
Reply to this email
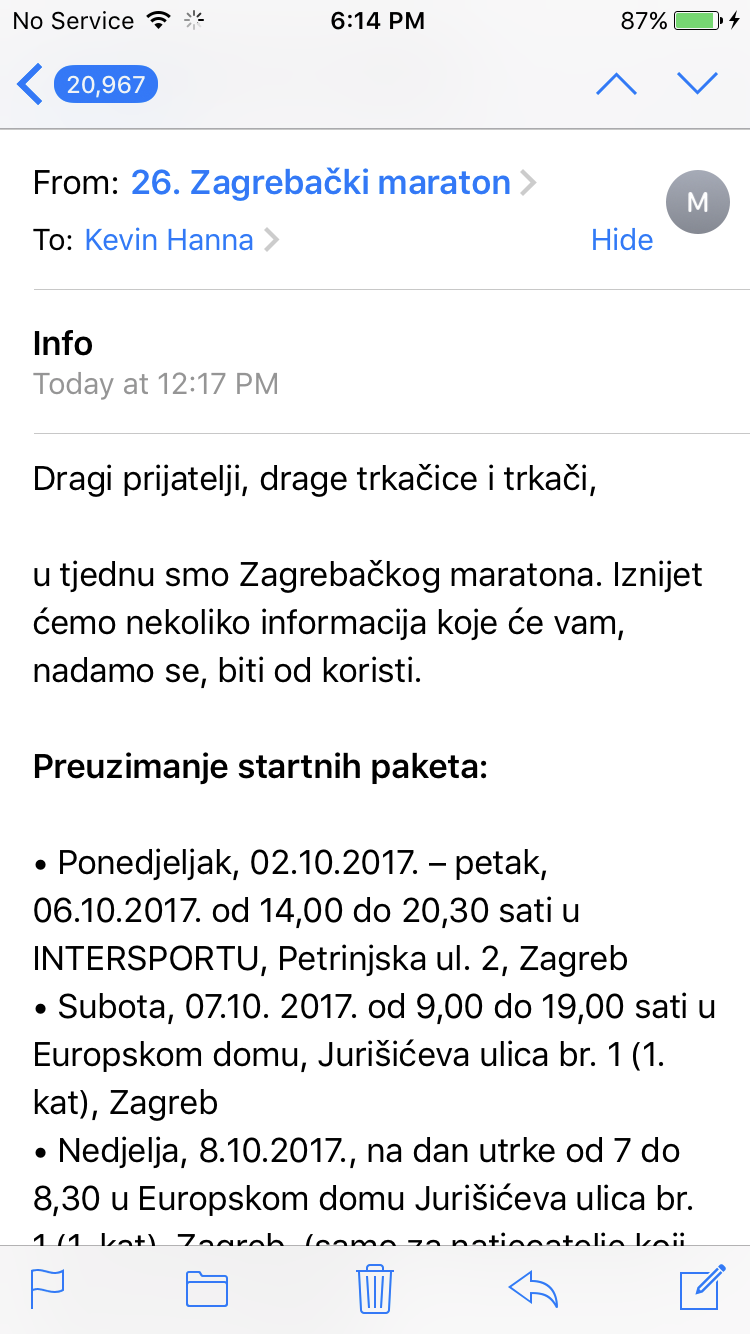533,1289
